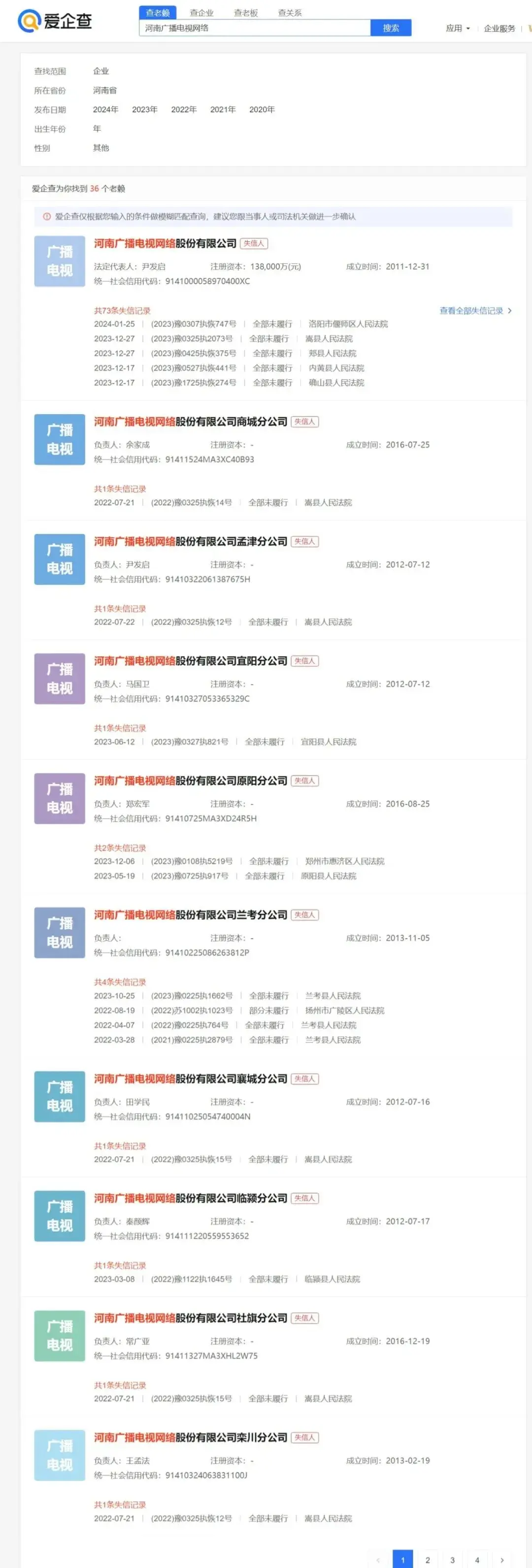The image size is (532, 1568).
Task: Open the 宜阳分公司 company result
Action: click(x=191, y=661)
